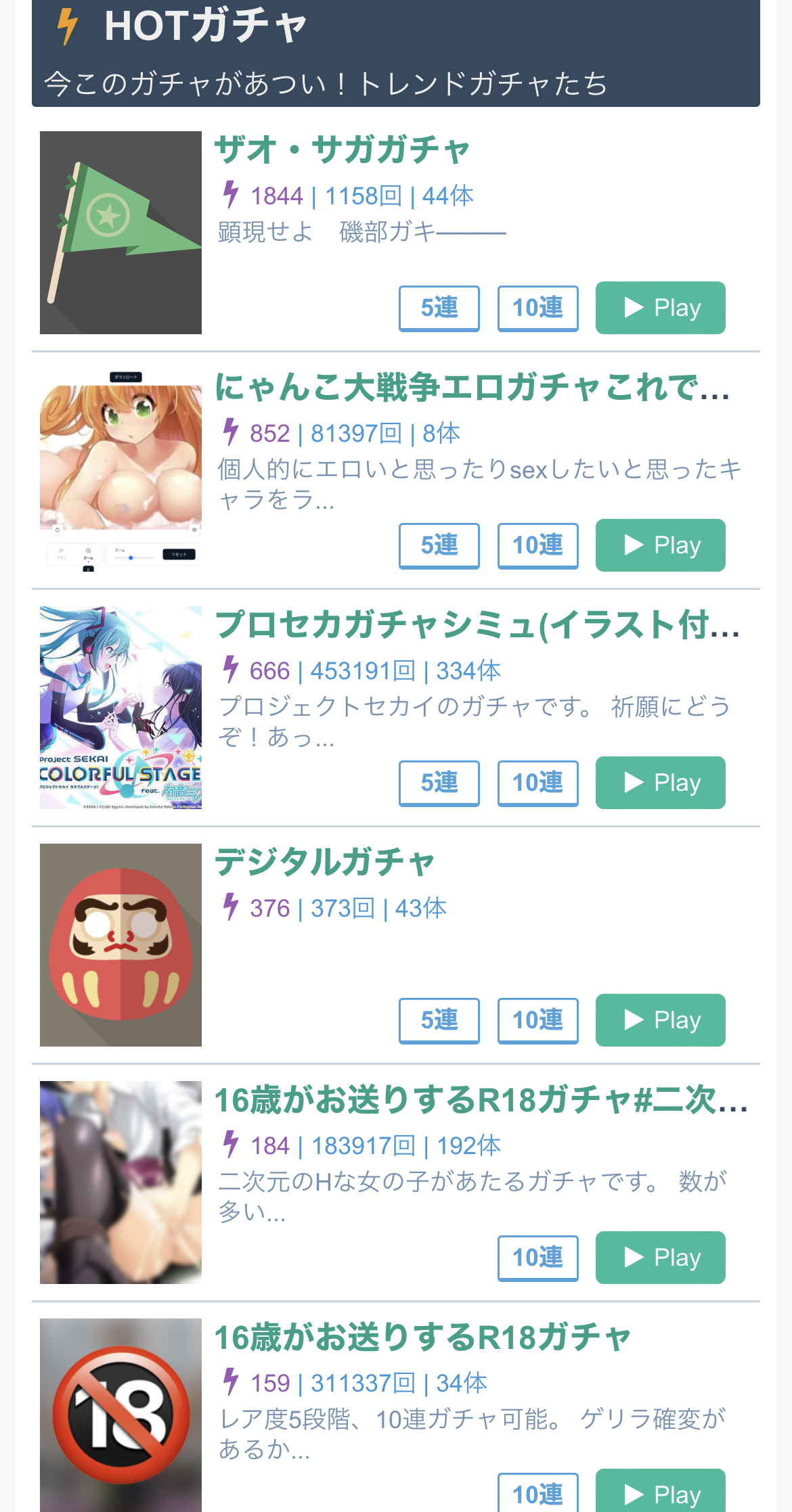Screen dimensions: 792x1512
Task: Roll 10連 on デジタルガチャ
Action: pos(538,1021)
